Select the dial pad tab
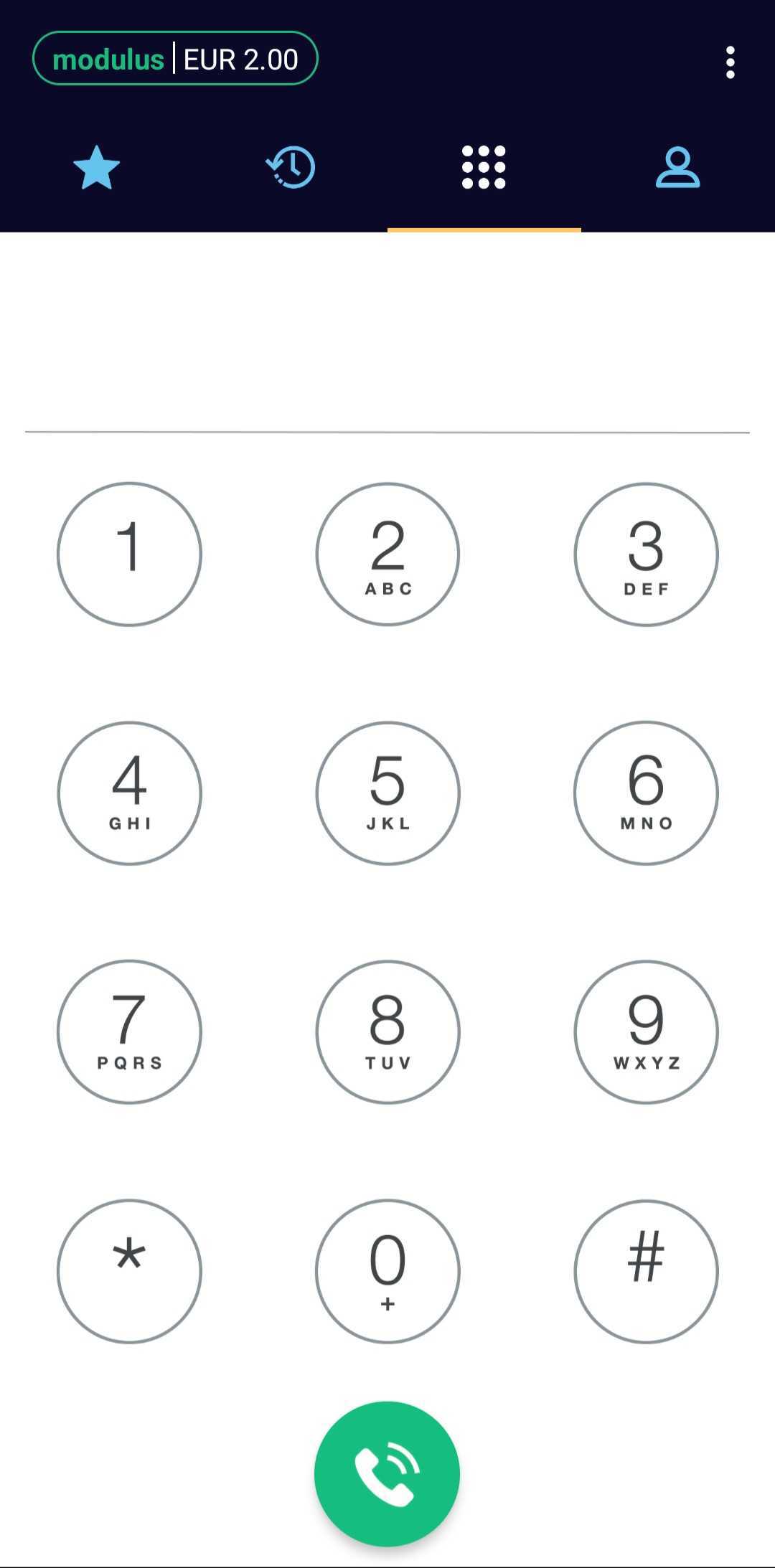775x1568 pixels. (x=484, y=168)
